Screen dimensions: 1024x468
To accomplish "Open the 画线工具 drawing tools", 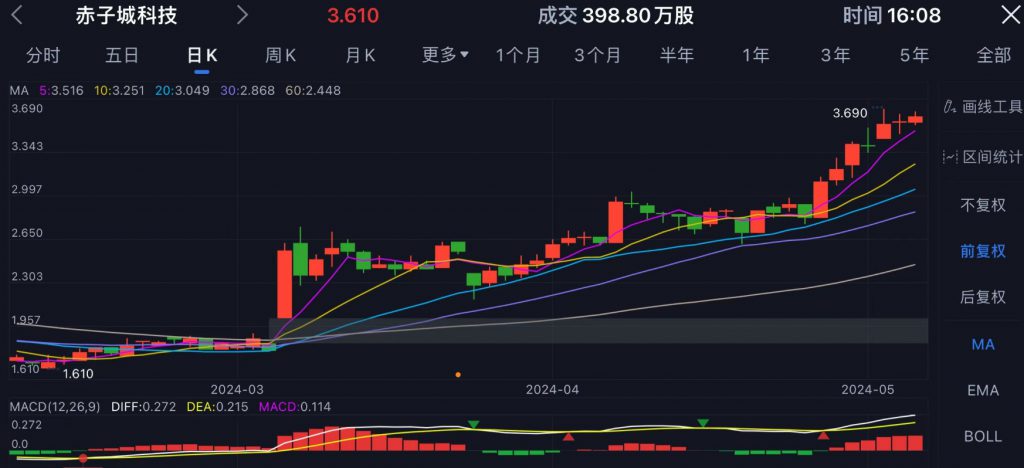I will tap(983, 107).
